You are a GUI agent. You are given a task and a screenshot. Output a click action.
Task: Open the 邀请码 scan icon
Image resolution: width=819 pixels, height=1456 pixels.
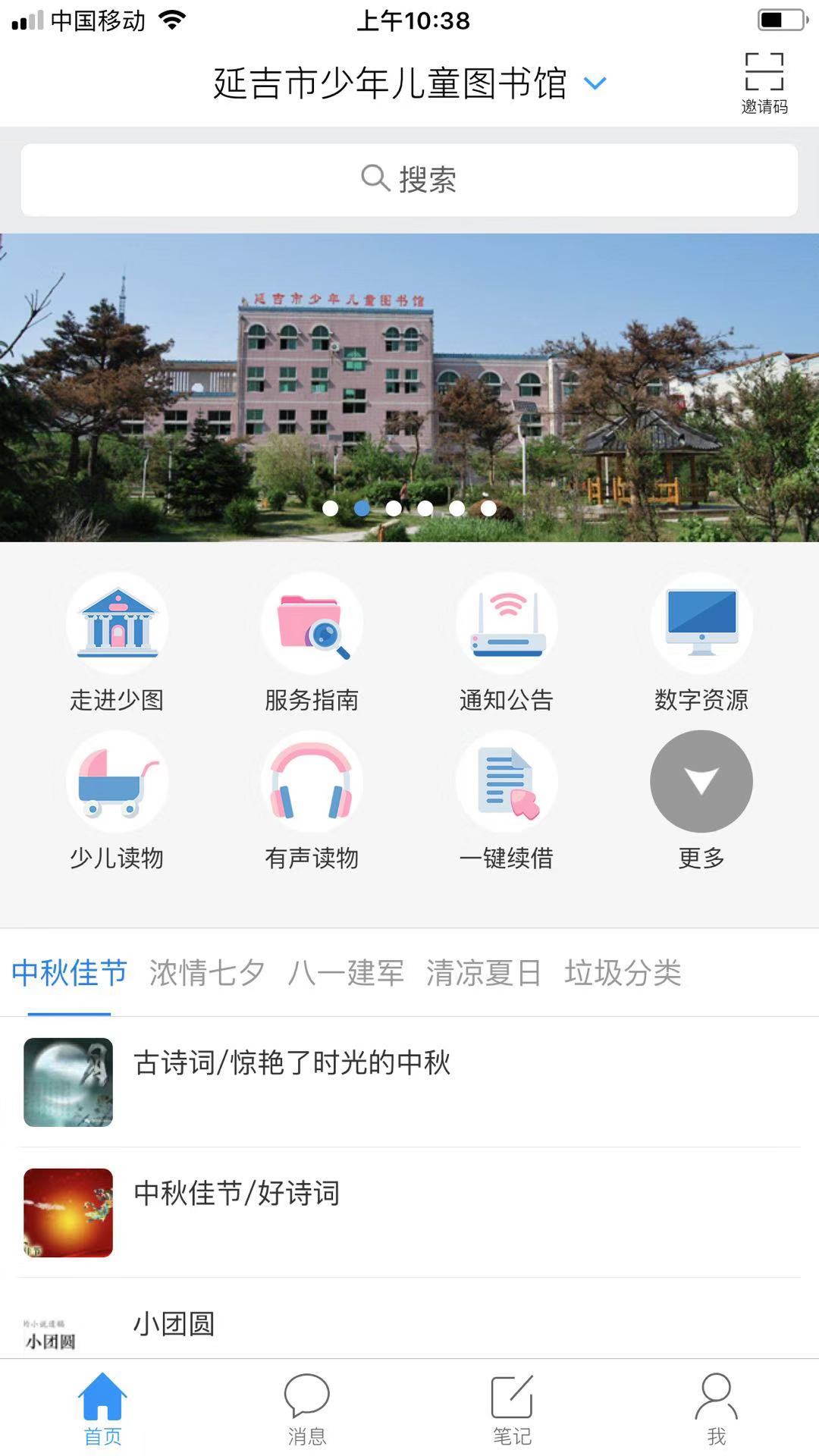(764, 82)
